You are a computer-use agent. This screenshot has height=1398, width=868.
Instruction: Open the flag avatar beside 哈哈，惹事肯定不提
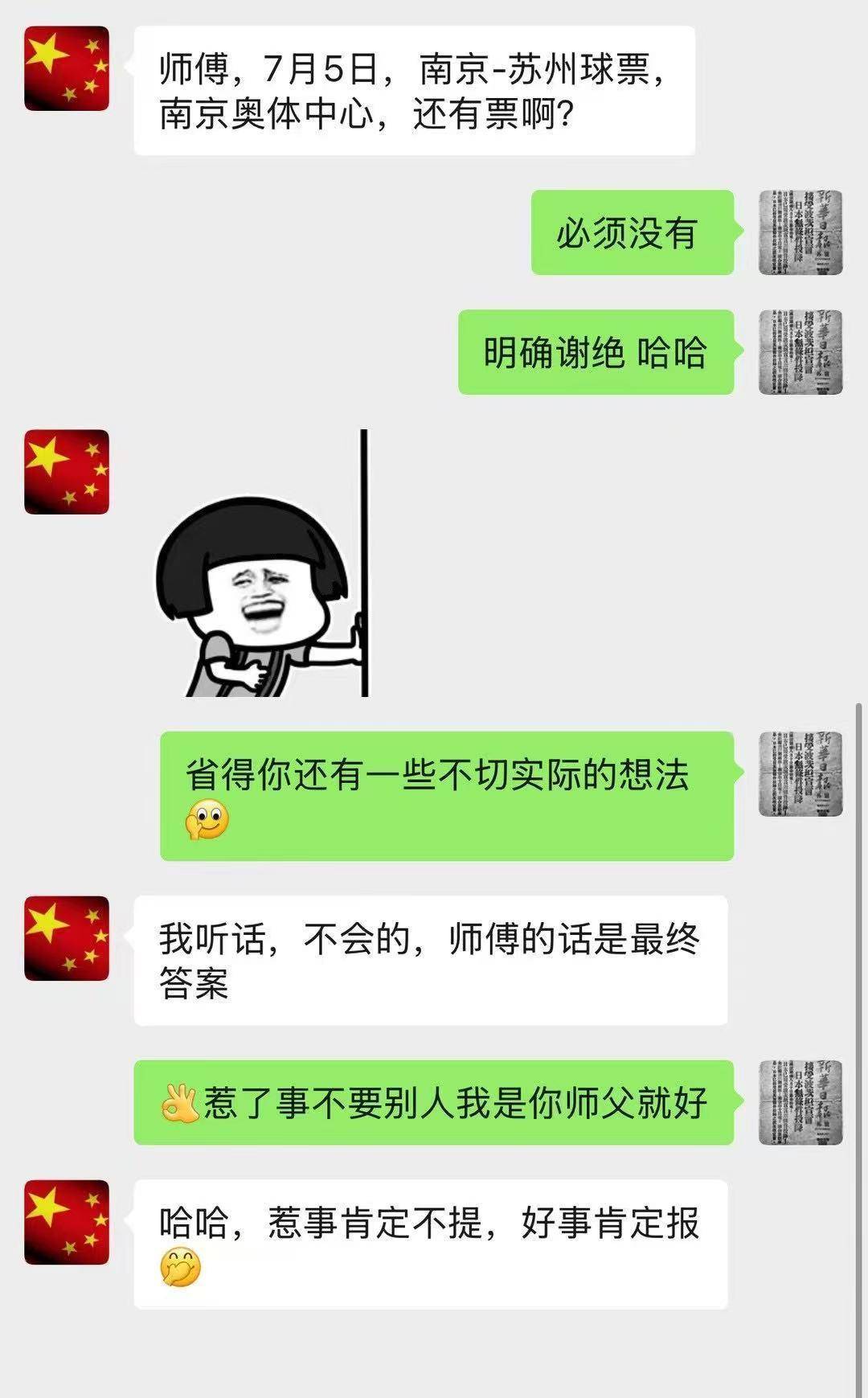67,1222
